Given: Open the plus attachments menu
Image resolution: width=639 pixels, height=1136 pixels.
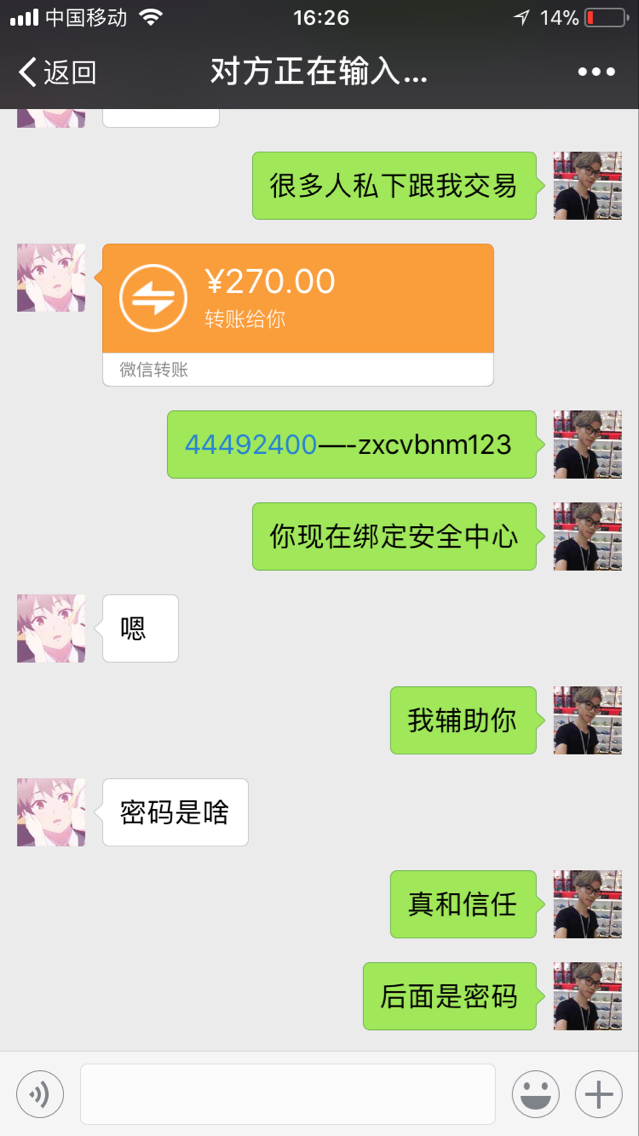Looking at the screenshot, I should pos(599,1094).
